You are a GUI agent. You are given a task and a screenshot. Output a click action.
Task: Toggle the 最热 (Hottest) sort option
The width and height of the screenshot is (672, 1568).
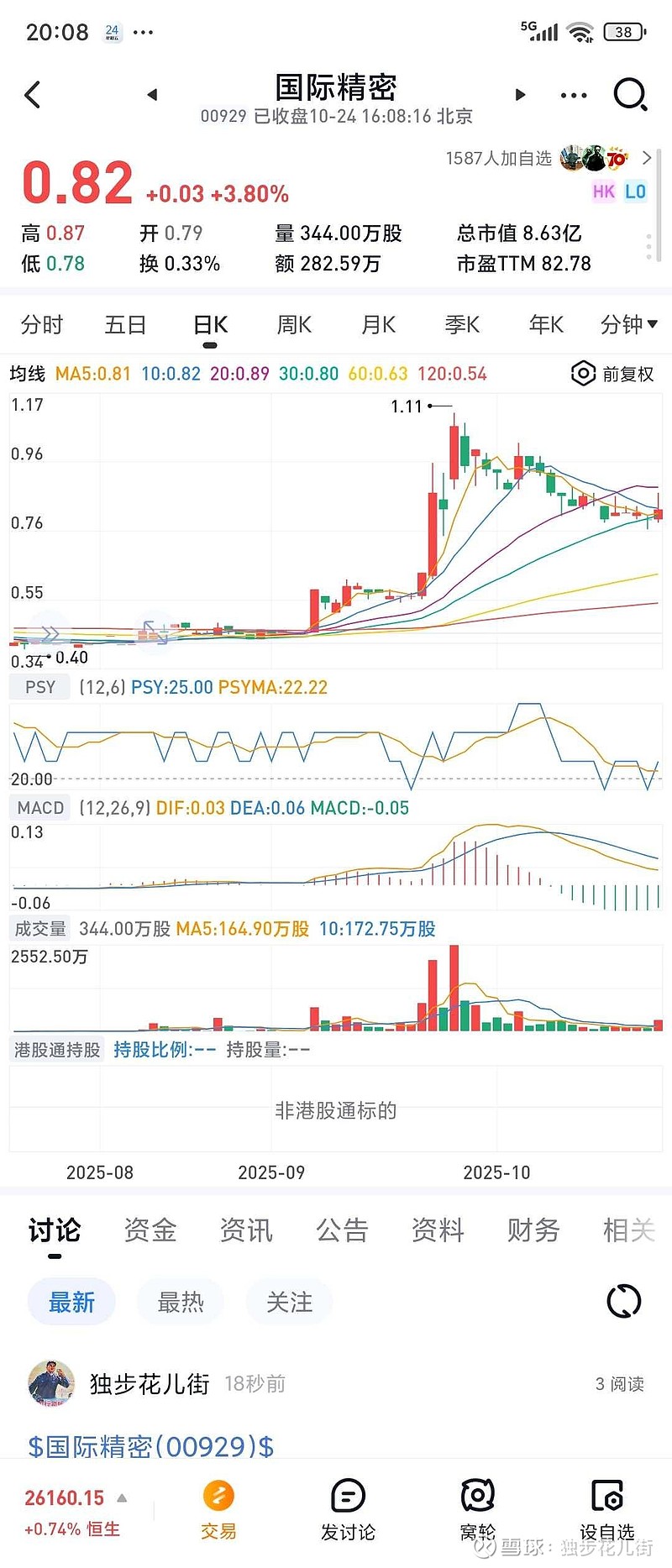(180, 1301)
